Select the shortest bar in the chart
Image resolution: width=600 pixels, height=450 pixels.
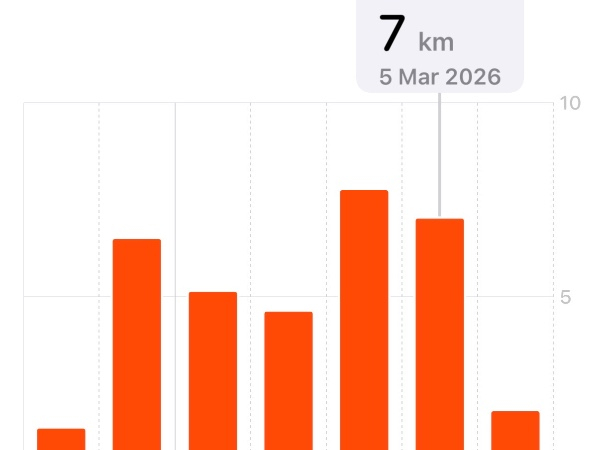tap(61, 439)
